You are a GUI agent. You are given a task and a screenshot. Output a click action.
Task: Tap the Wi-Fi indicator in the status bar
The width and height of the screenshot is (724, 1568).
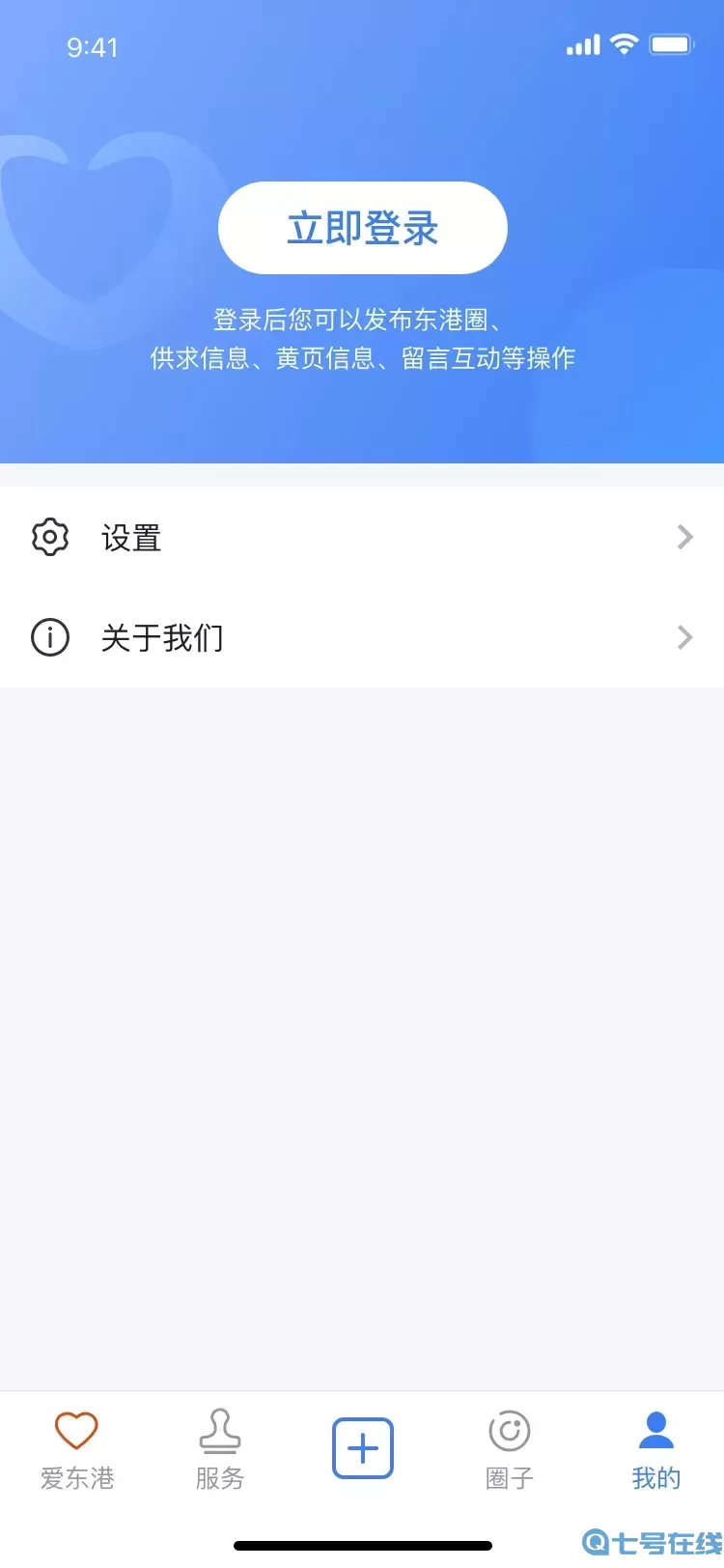coord(625,44)
